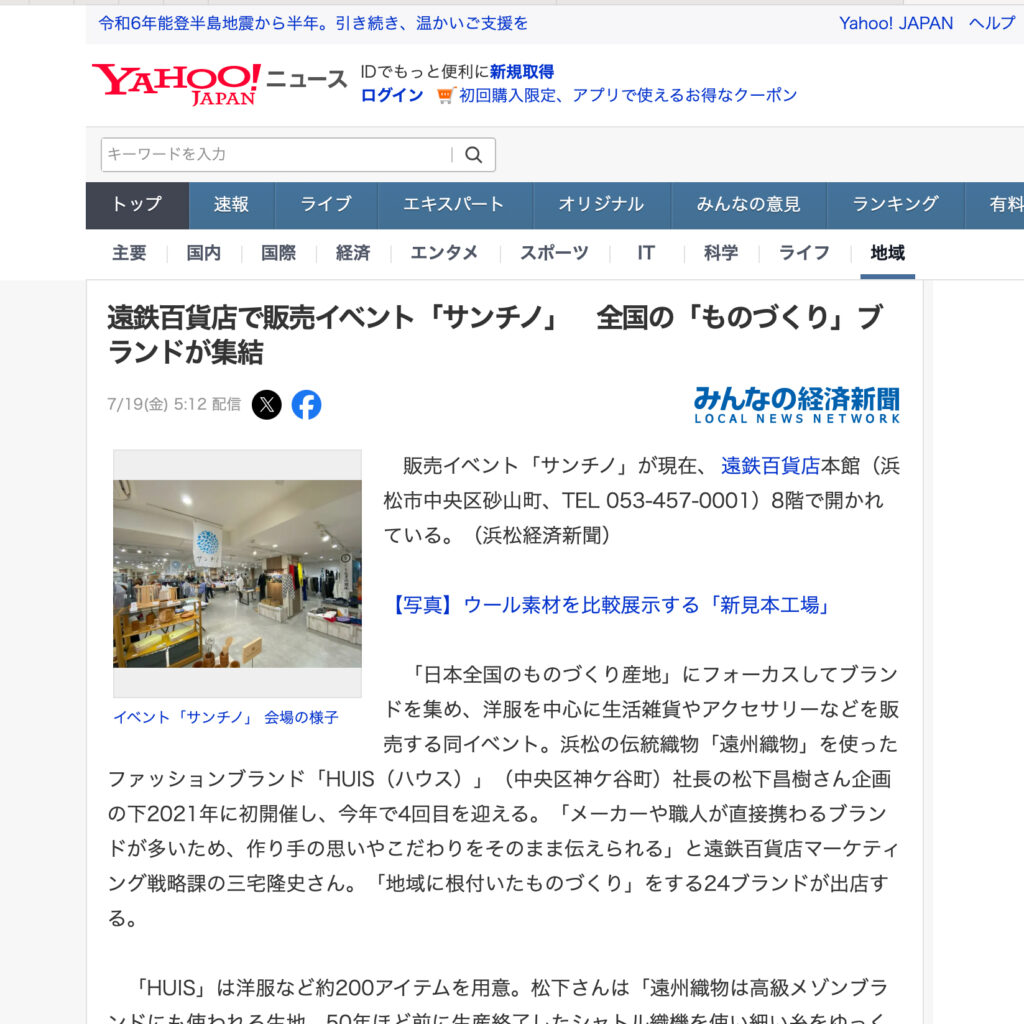Select the エキスパート tab
1024x1024 pixels.
453,204
